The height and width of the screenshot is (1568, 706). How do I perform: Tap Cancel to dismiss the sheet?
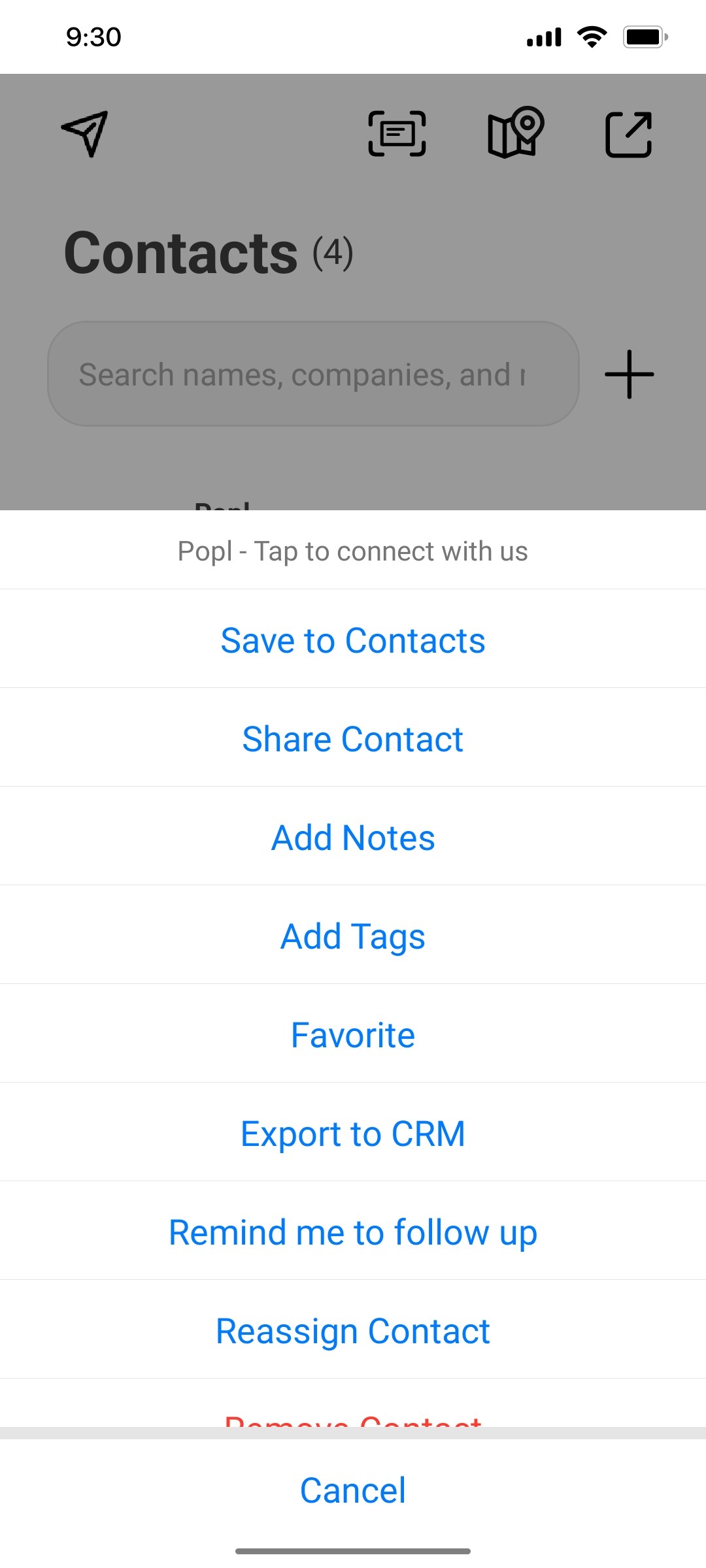tap(353, 1490)
